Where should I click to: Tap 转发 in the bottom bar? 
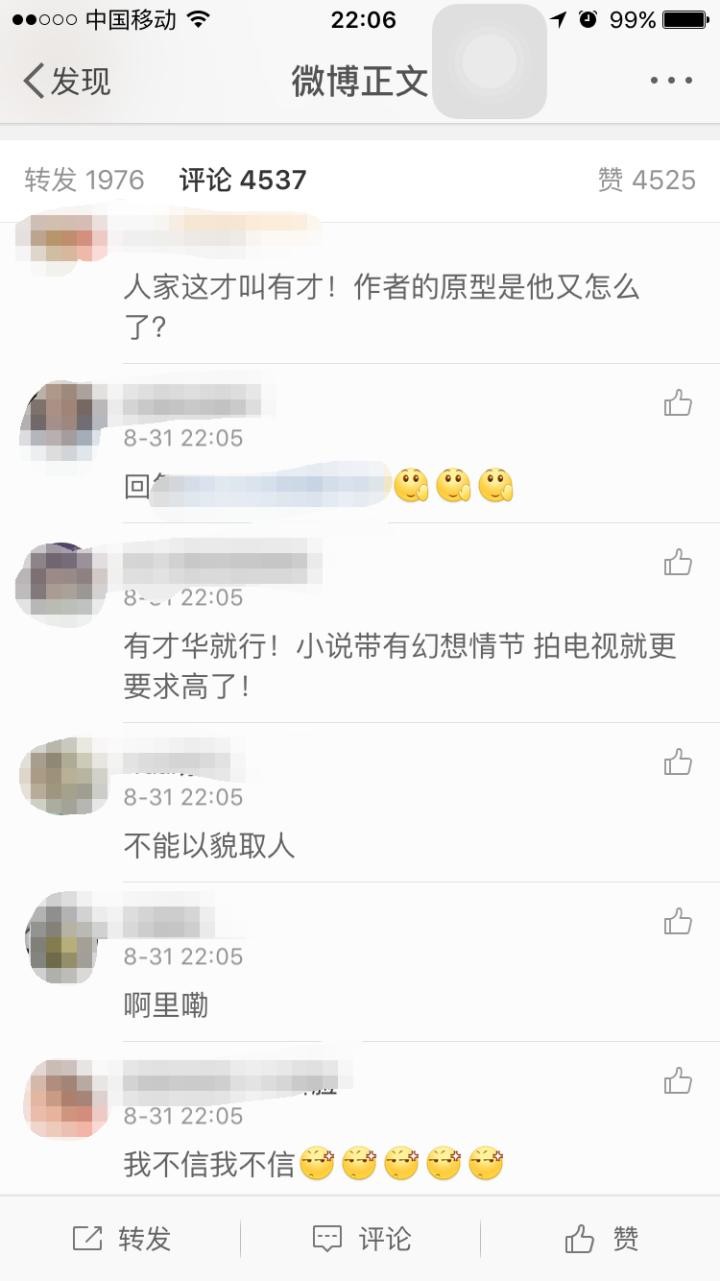pyautogui.click(x=121, y=1239)
